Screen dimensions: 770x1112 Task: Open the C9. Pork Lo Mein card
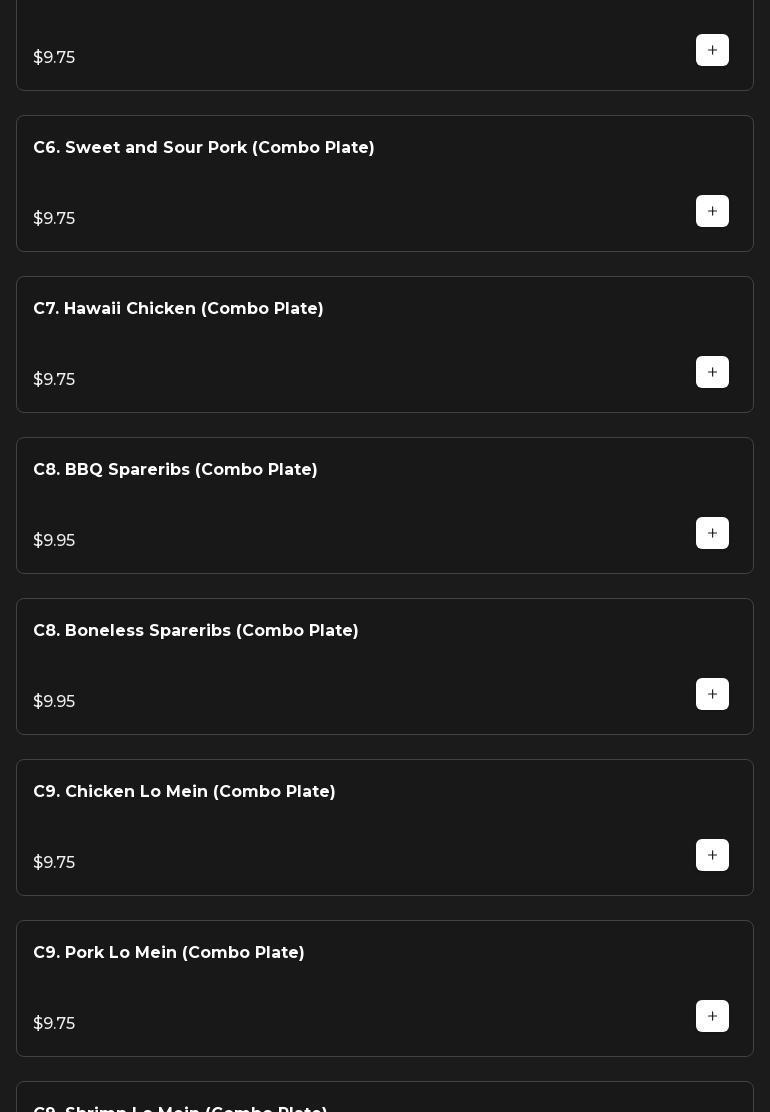(x=169, y=953)
